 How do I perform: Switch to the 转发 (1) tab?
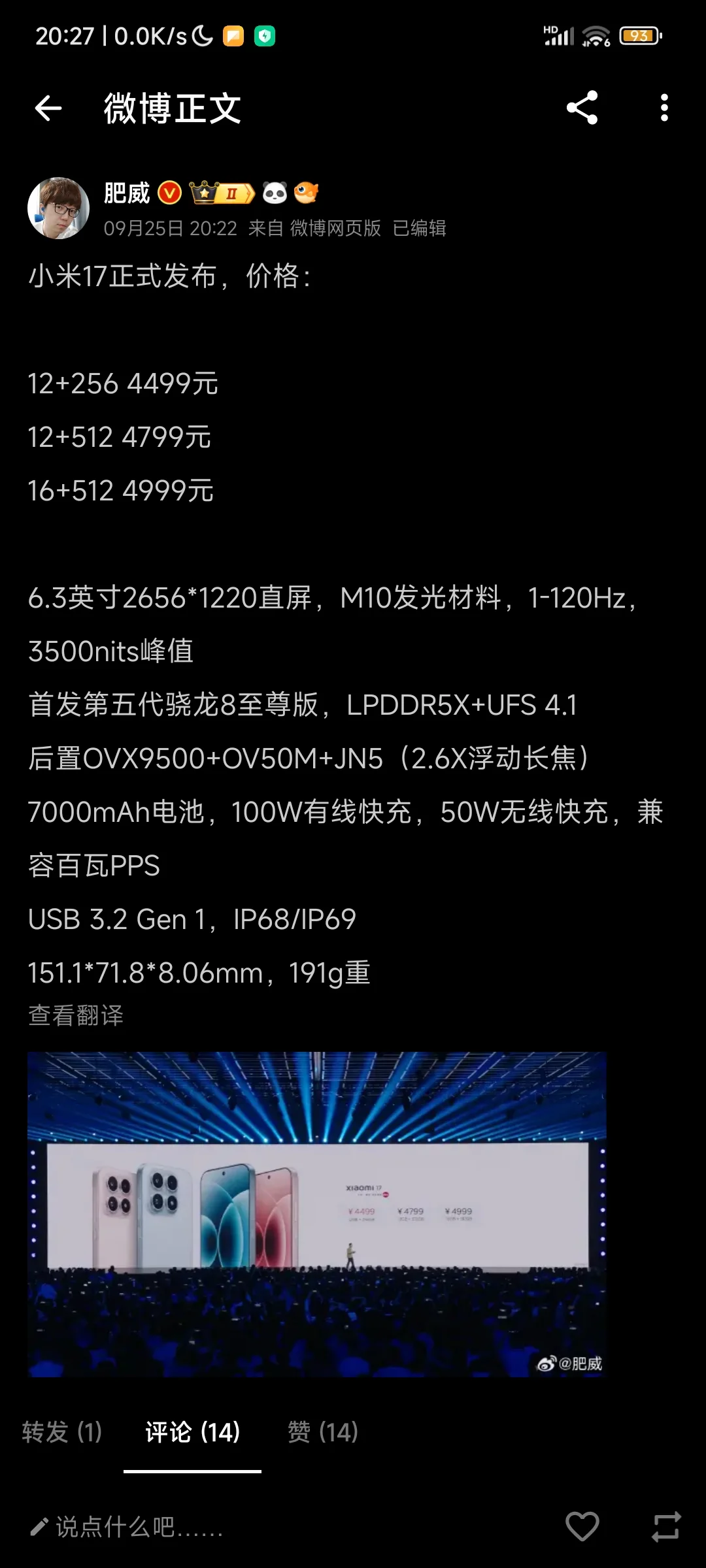(x=62, y=1432)
